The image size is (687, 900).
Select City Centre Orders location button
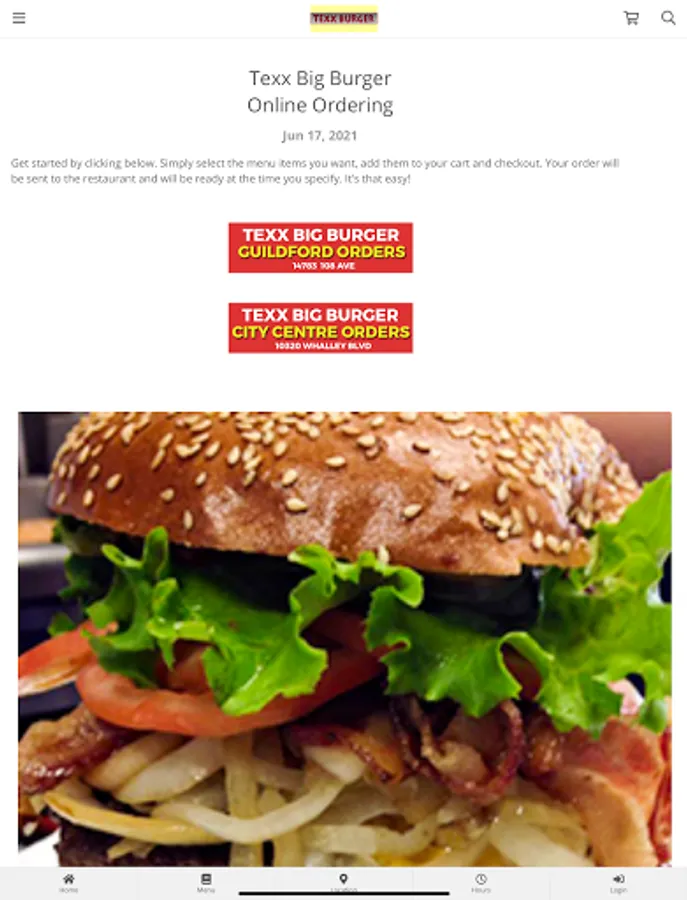click(320, 328)
